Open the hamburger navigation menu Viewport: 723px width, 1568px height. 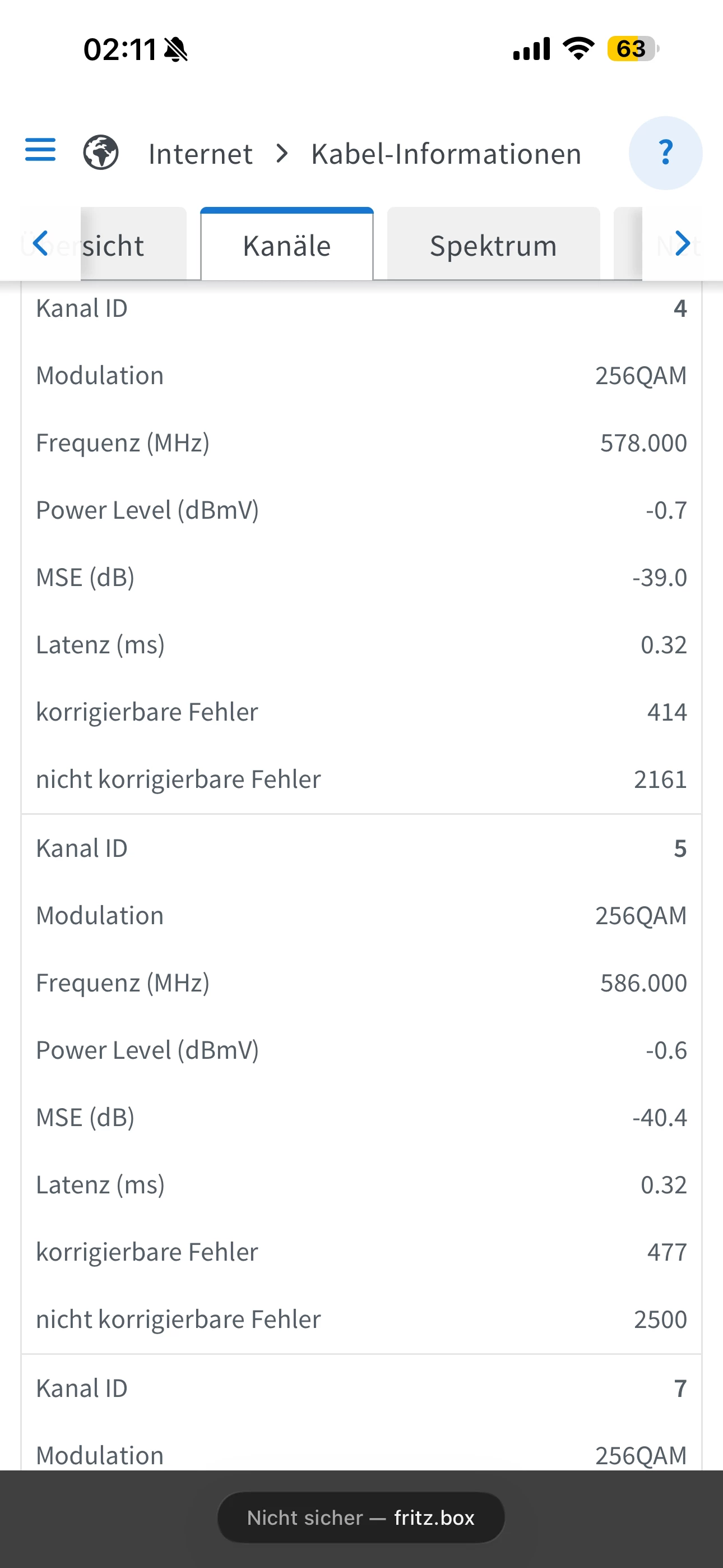pyautogui.click(x=40, y=150)
